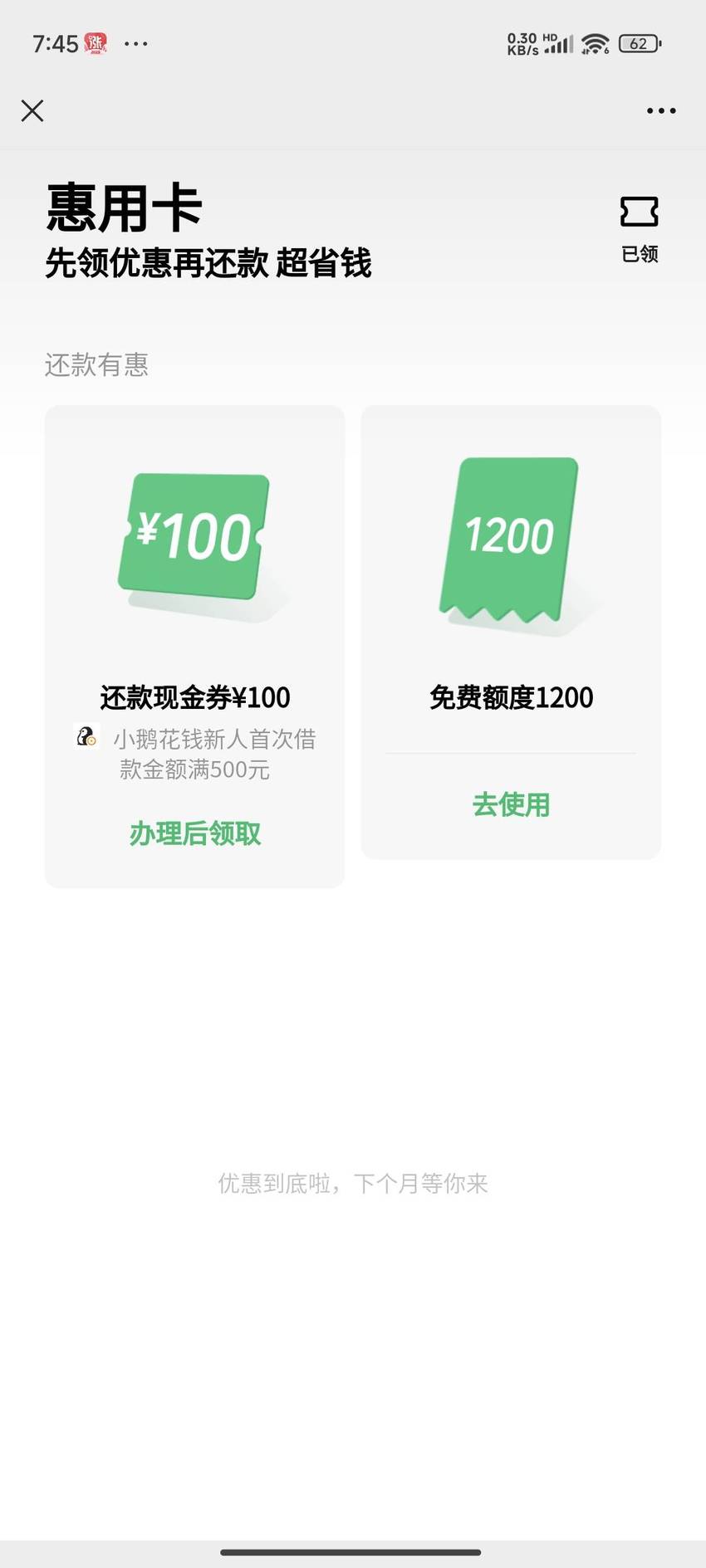Open the 免费额度1200 card
The width and height of the screenshot is (706, 1568).
pyautogui.click(x=511, y=632)
